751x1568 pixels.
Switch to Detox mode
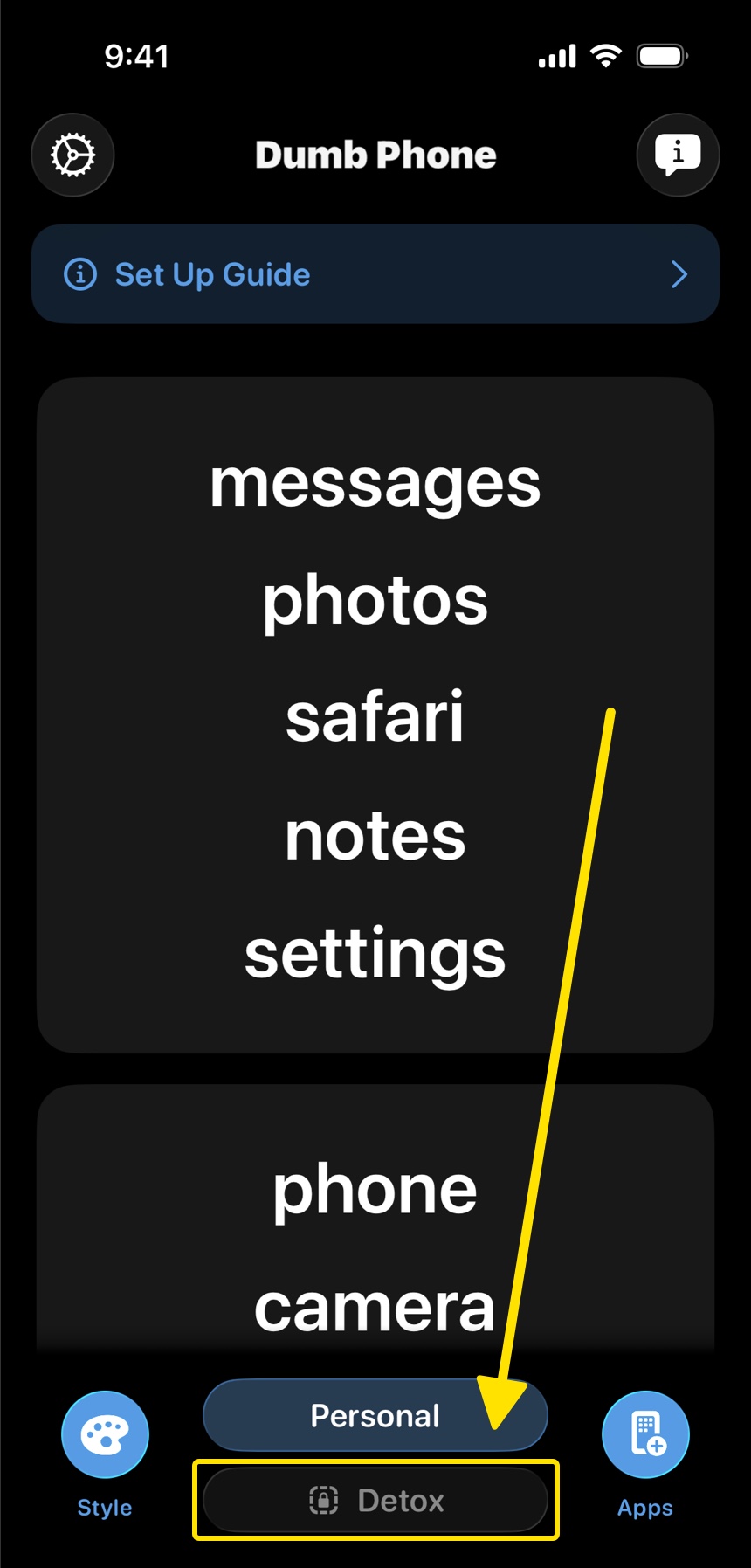coord(375,1500)
